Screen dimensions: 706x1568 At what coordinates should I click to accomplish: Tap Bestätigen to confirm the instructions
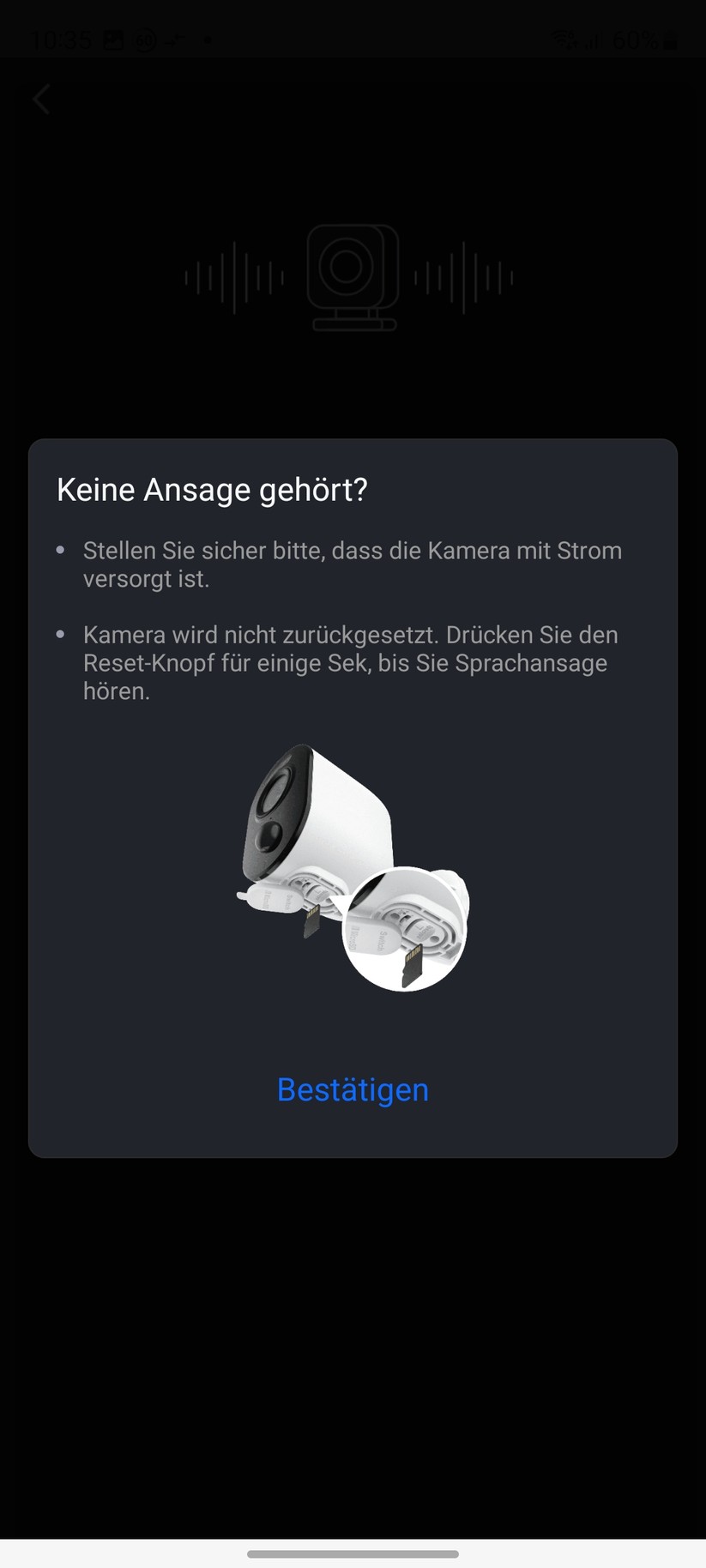click(x=353, y=1089)
